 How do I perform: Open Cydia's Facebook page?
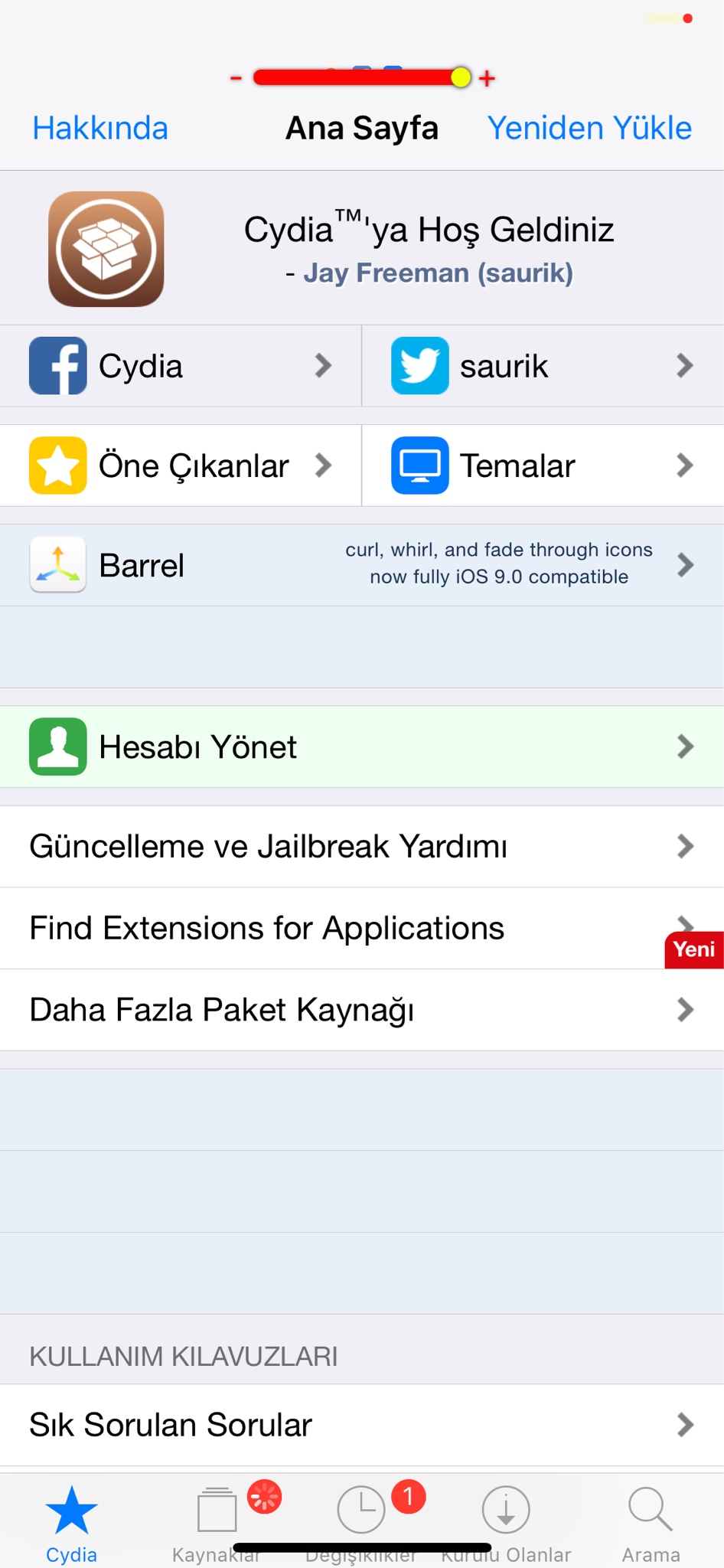(181, 366)
